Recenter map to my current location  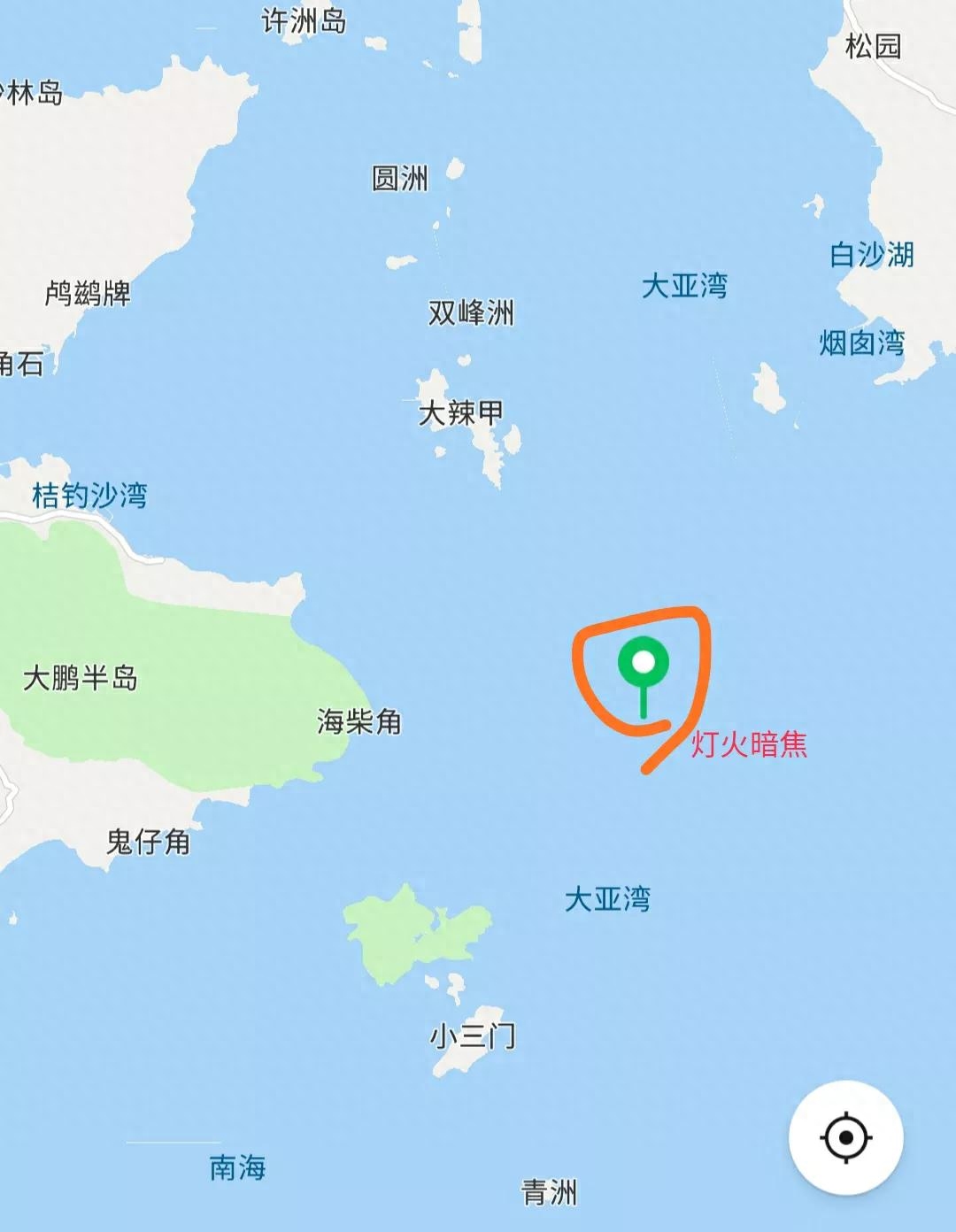click(845, 1137)
